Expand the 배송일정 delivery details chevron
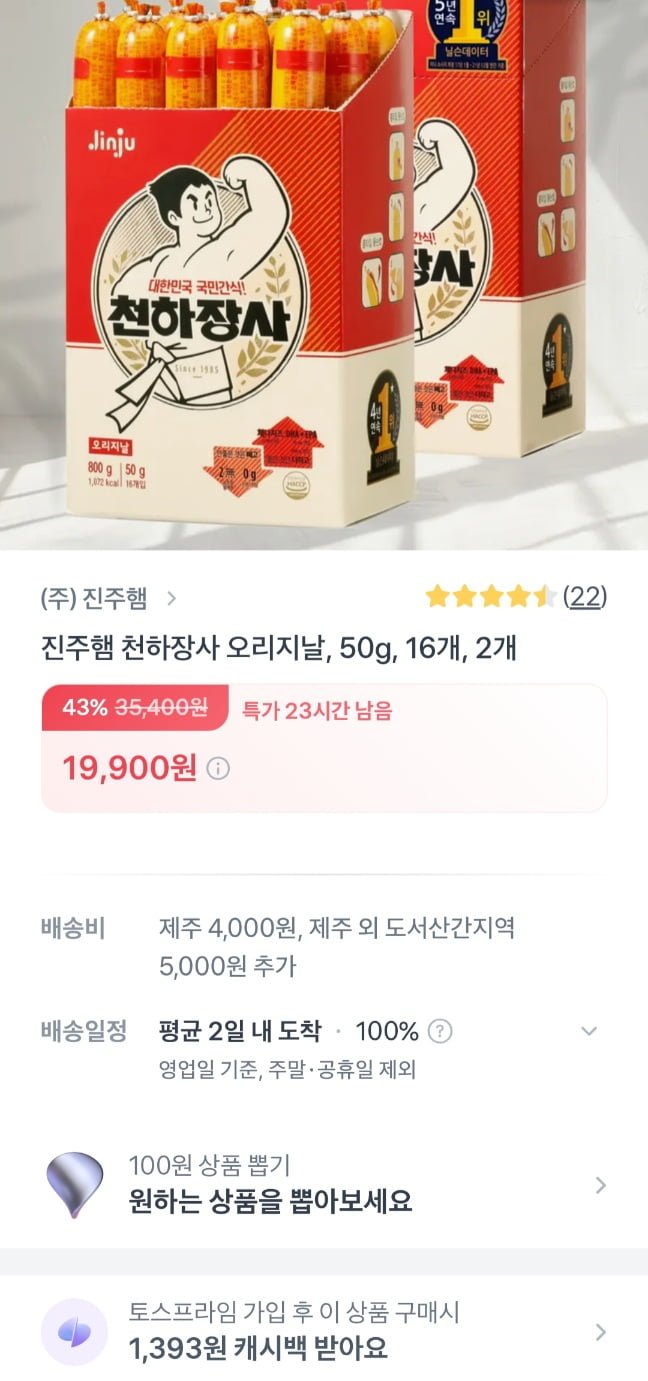Image resolution: width=648 pixels, height=1381 pixels. pyautogui.click(x=589, y=1031)
